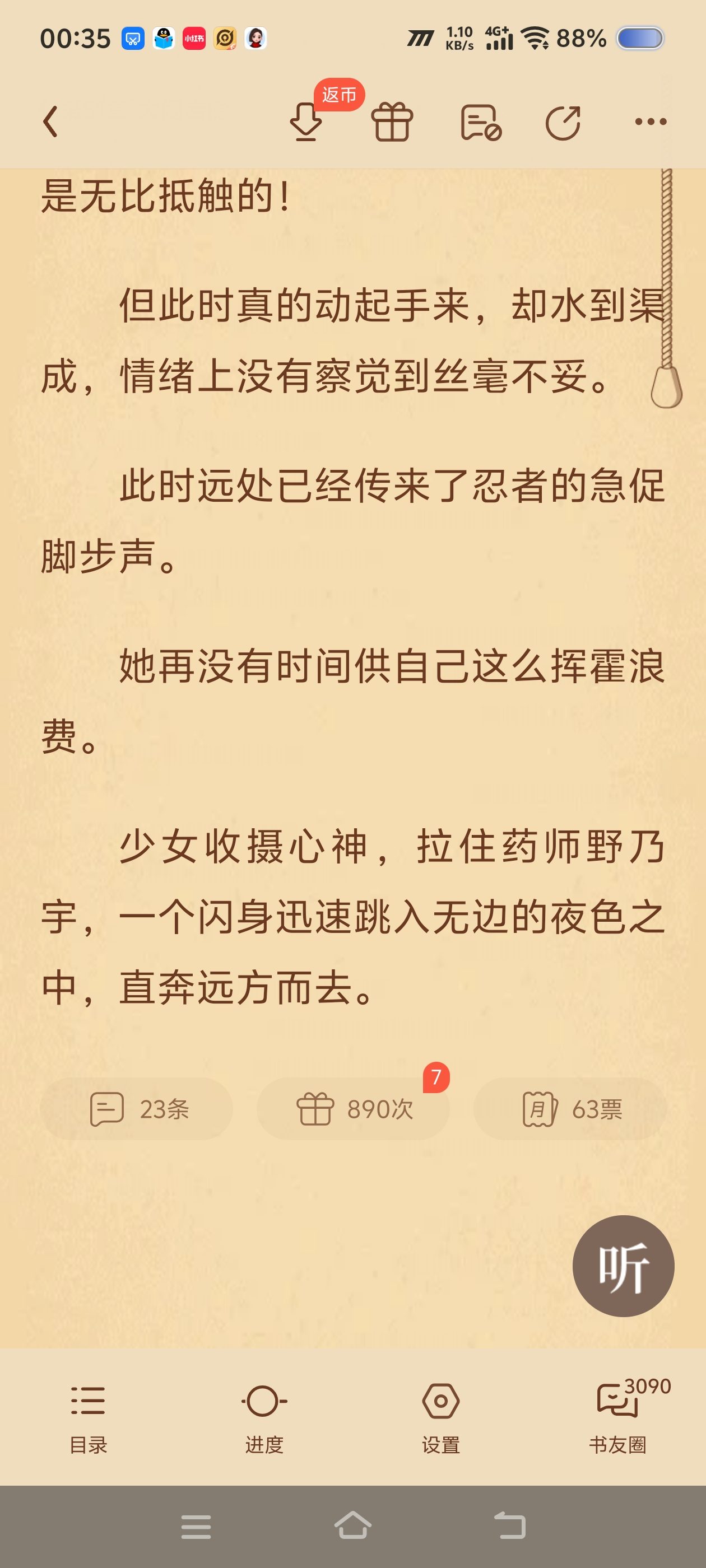Viewport: 706px width, 1568px height.
Task: Open the comment settings icon in toolbar
Action: click(x=480, y=122)
